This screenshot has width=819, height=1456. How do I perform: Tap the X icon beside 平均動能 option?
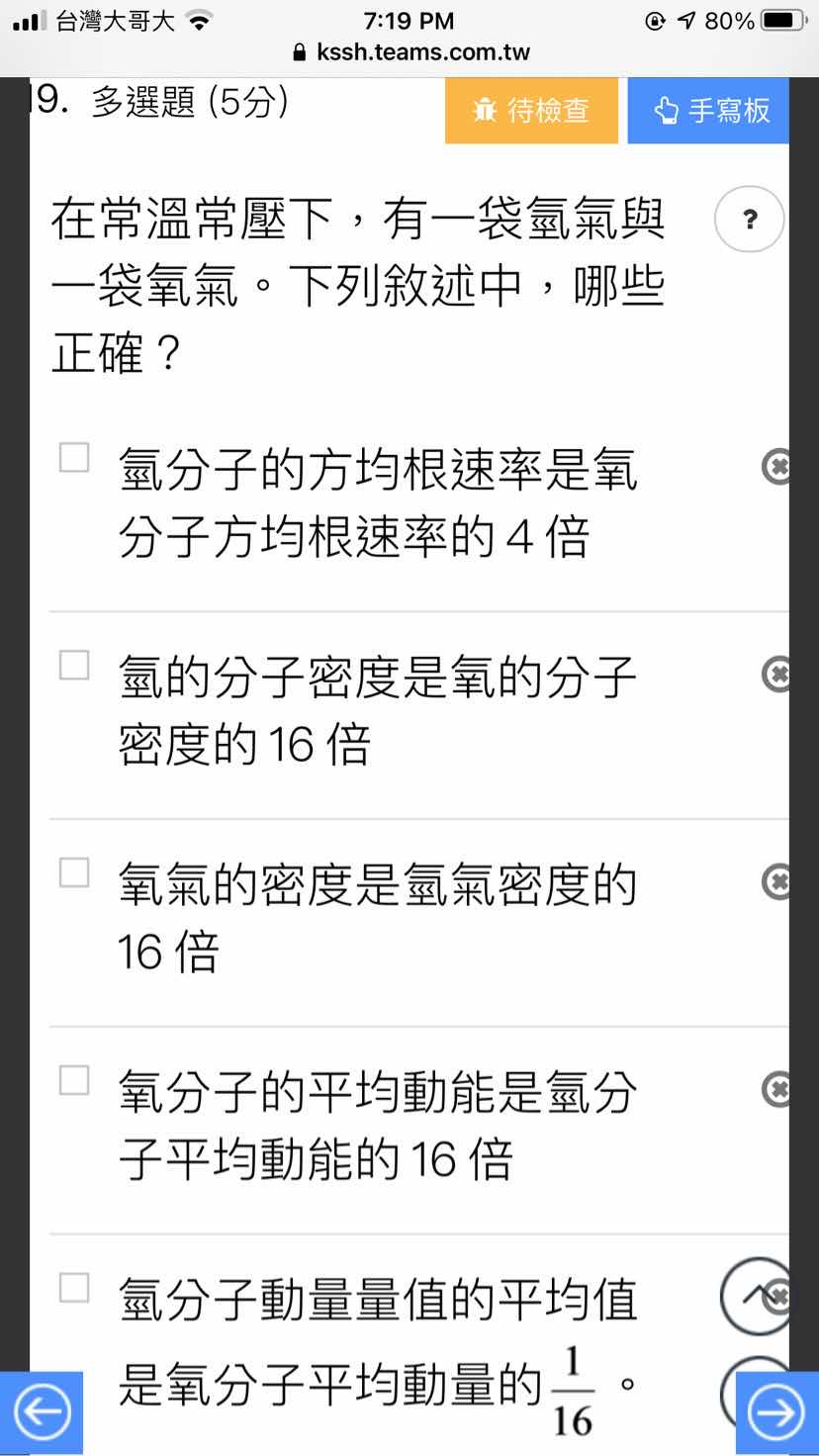[776, 1089]
